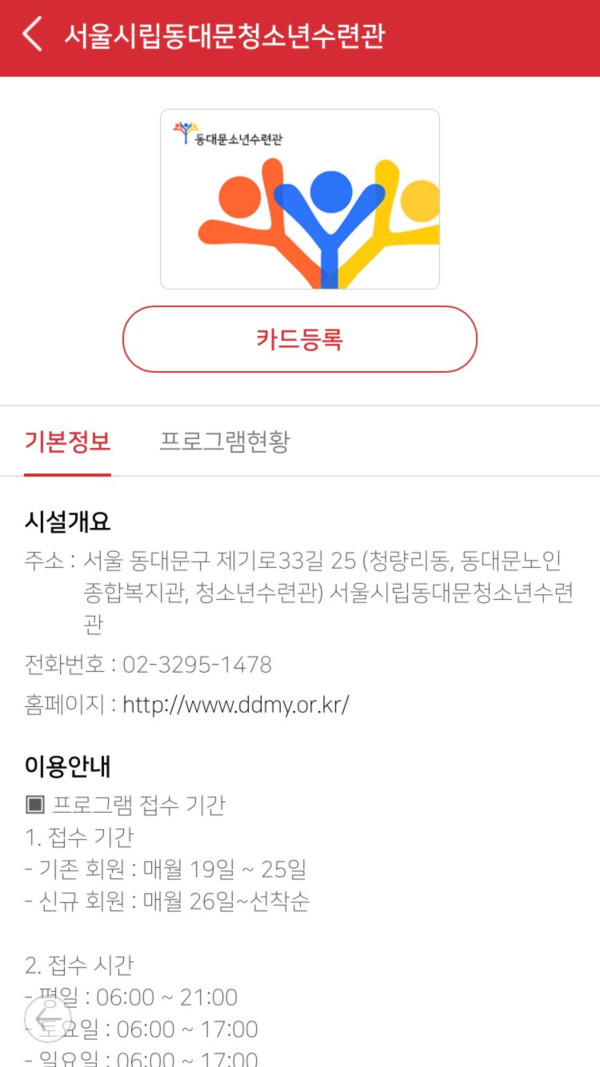Go back using the header arrow

pyautogui.click(x=33, y=35)
